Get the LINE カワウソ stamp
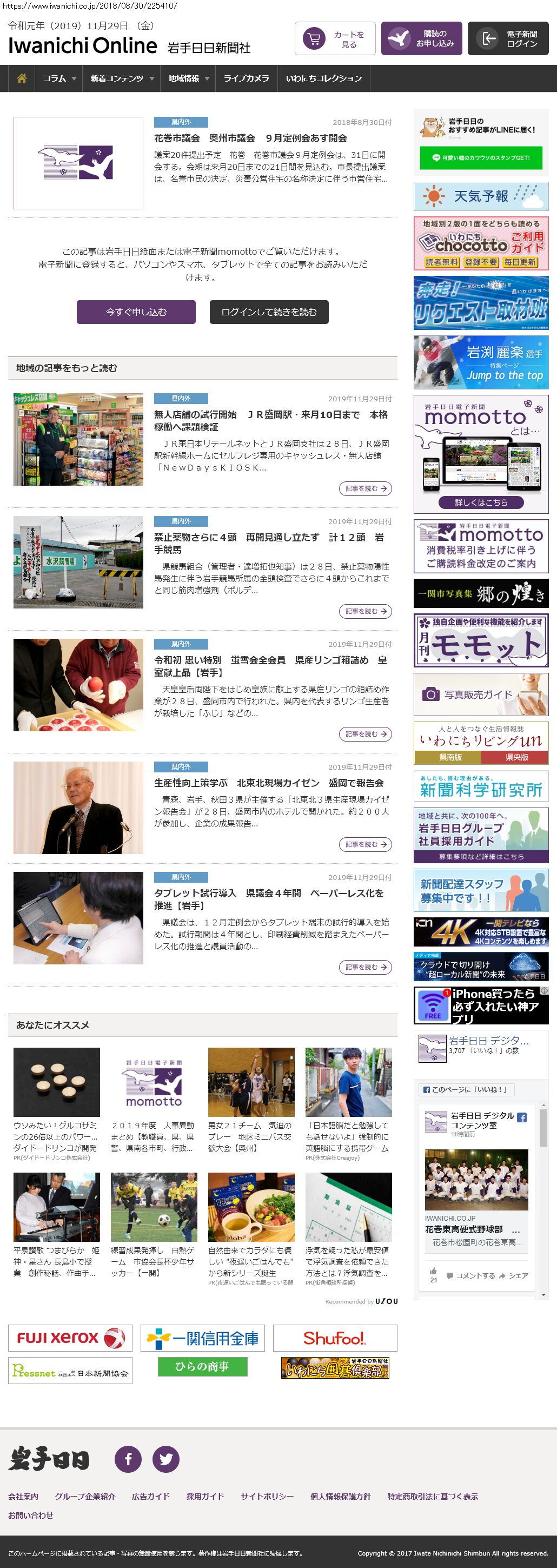Viewport: 557px width, 1568px height. 481,157
